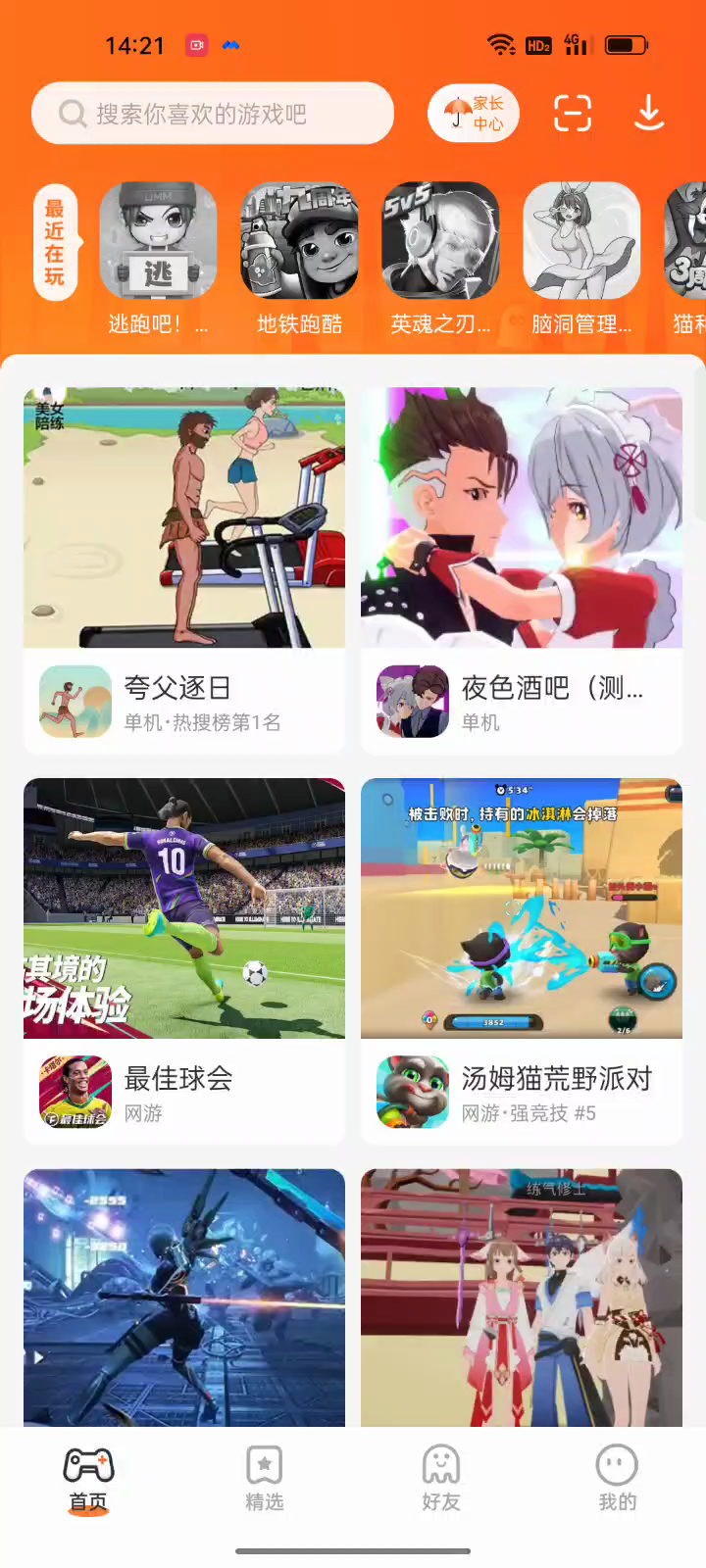The height and width of the screenshot is (1568, 706).
Task: Open the 最佳球会 football game card
Action: click(x=184, y=960)
